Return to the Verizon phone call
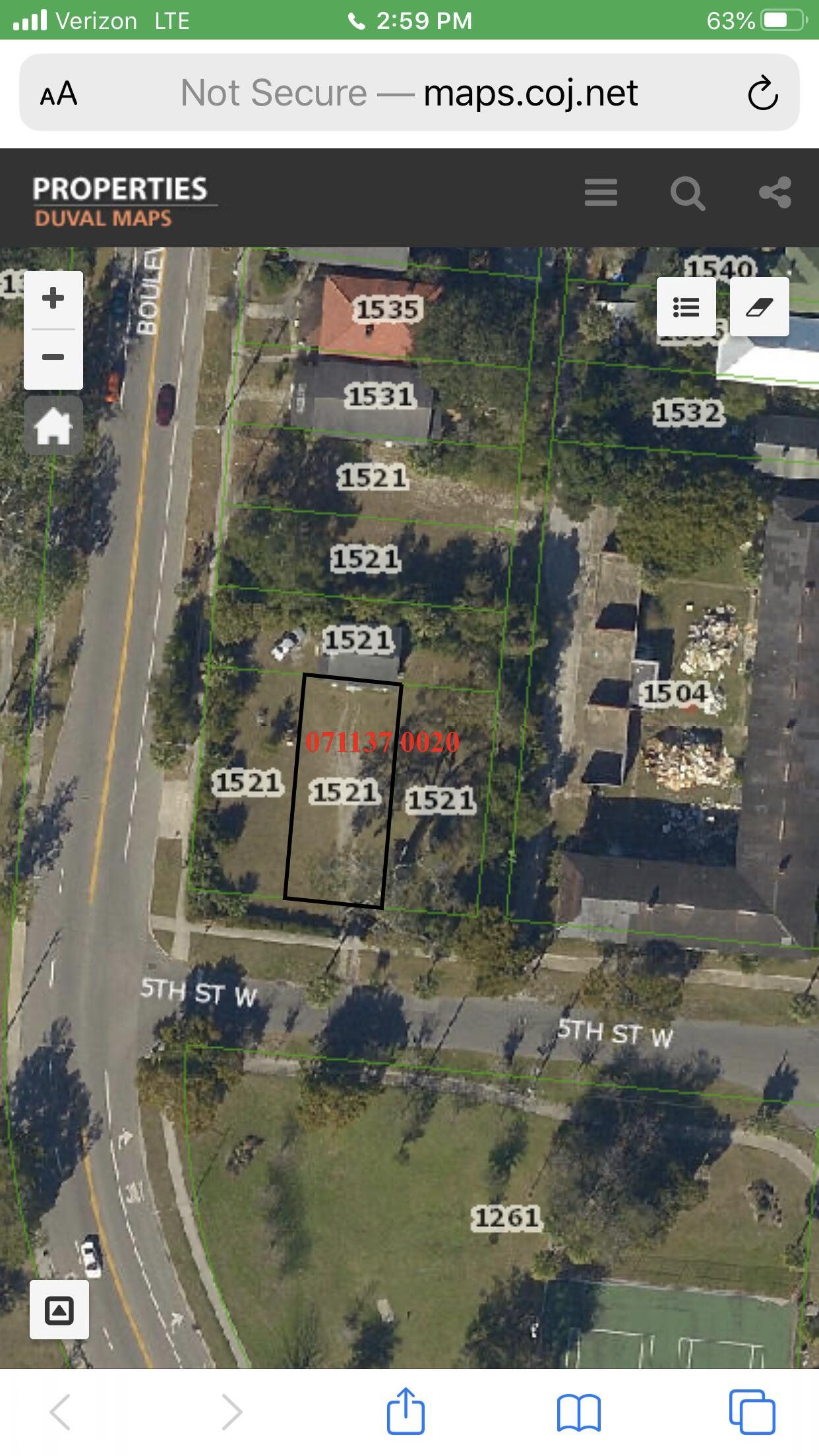 409,20
